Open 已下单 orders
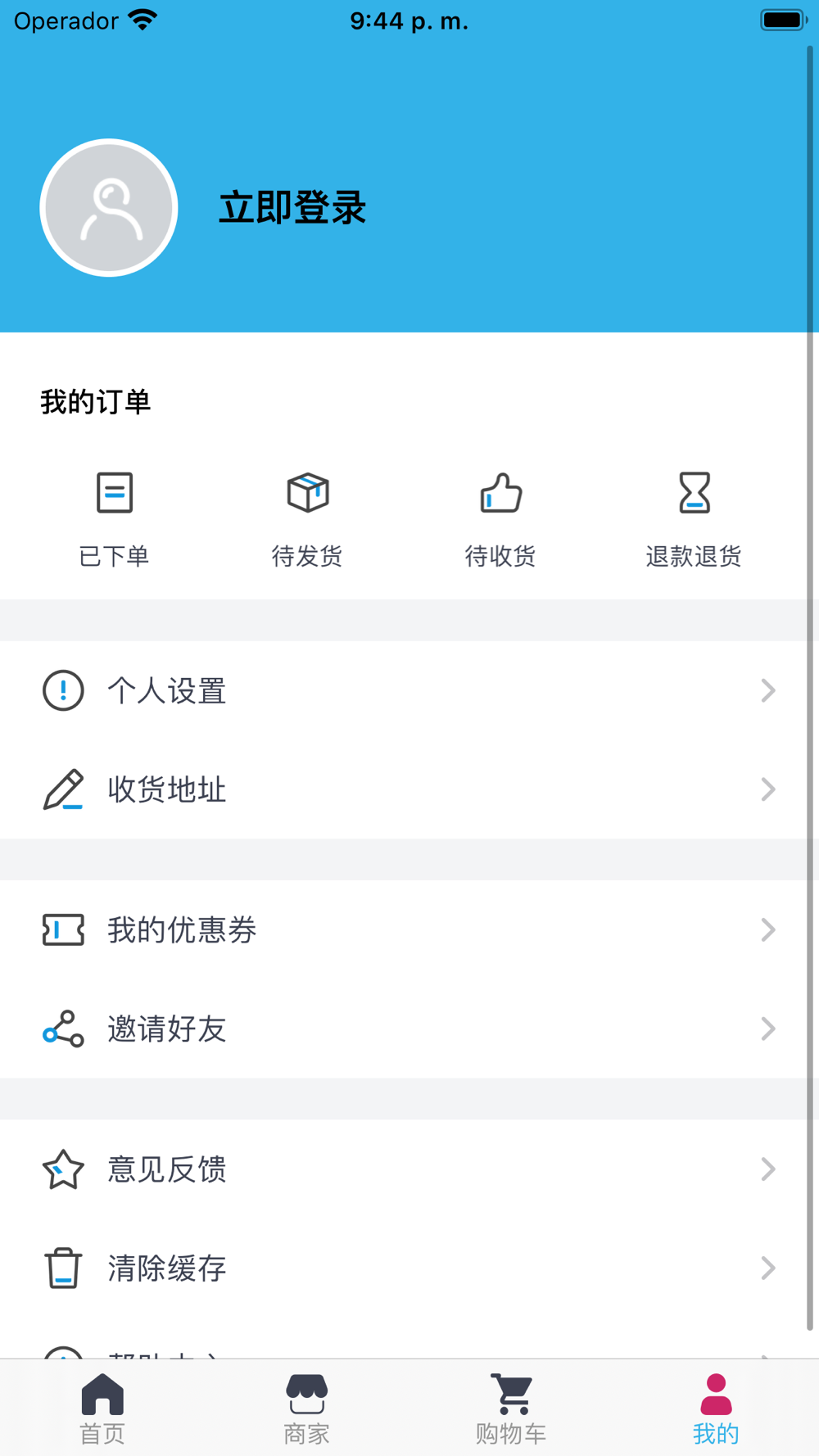The height and width of the screenshot is (1456, 819). pos(114,519)
